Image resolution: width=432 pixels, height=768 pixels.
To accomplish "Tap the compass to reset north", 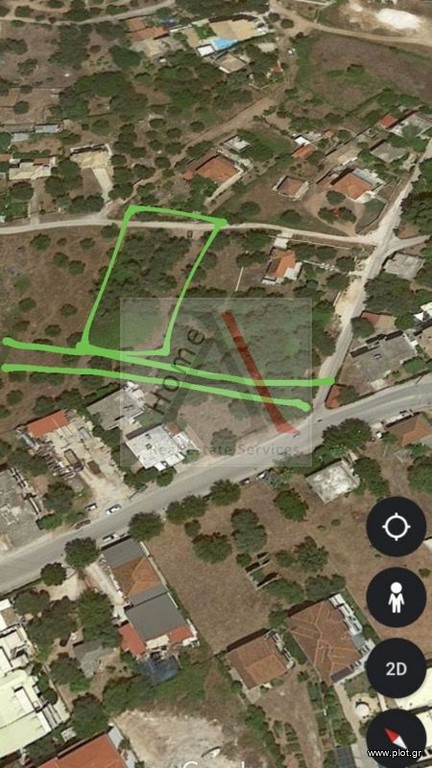I will 396,738.
